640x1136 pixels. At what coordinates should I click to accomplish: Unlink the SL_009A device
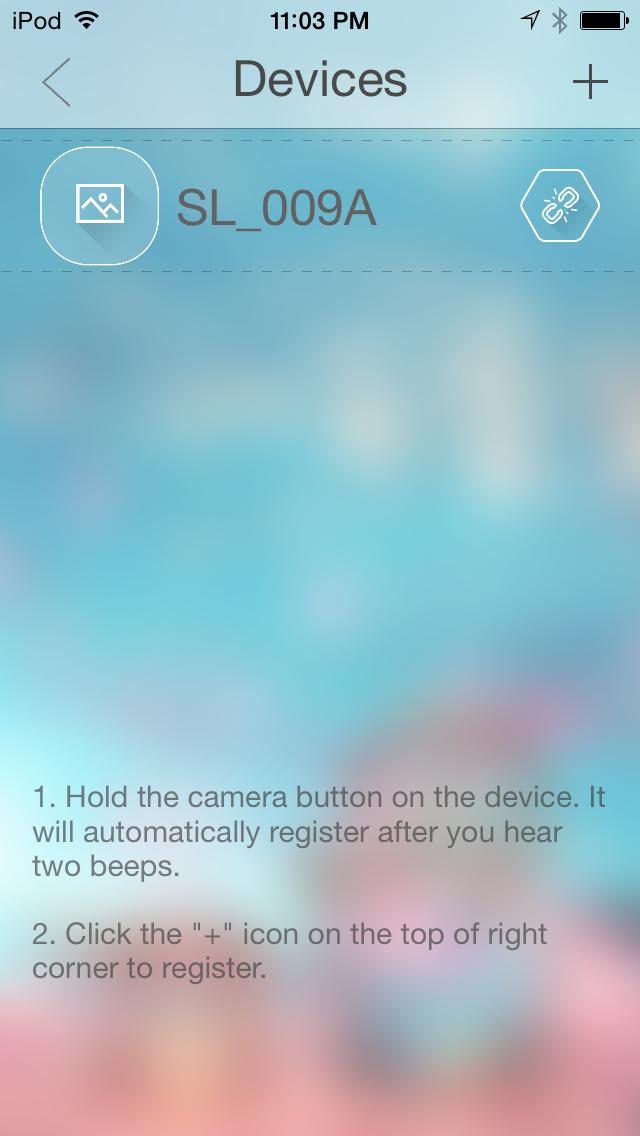coord(559,207)
